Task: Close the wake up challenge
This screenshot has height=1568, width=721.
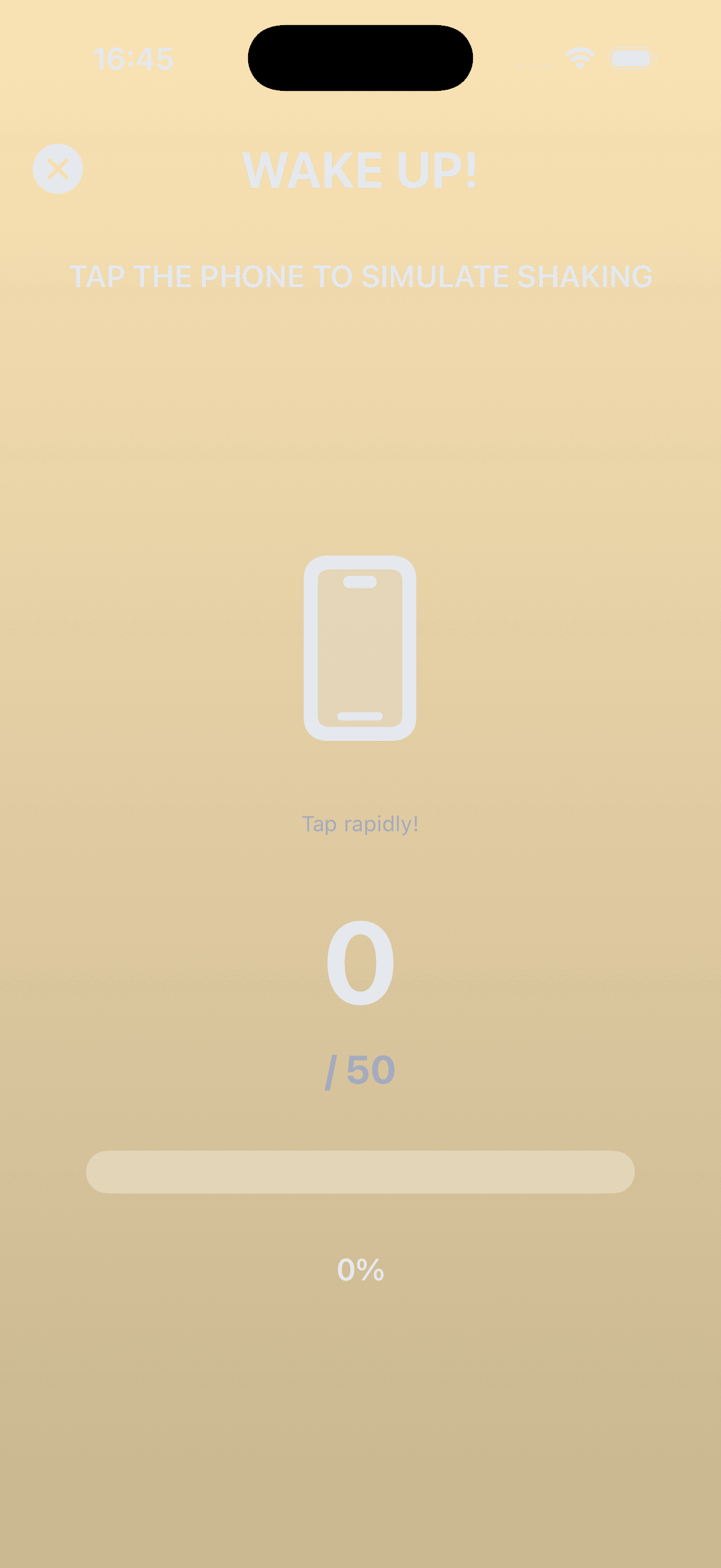Action: 58,169
